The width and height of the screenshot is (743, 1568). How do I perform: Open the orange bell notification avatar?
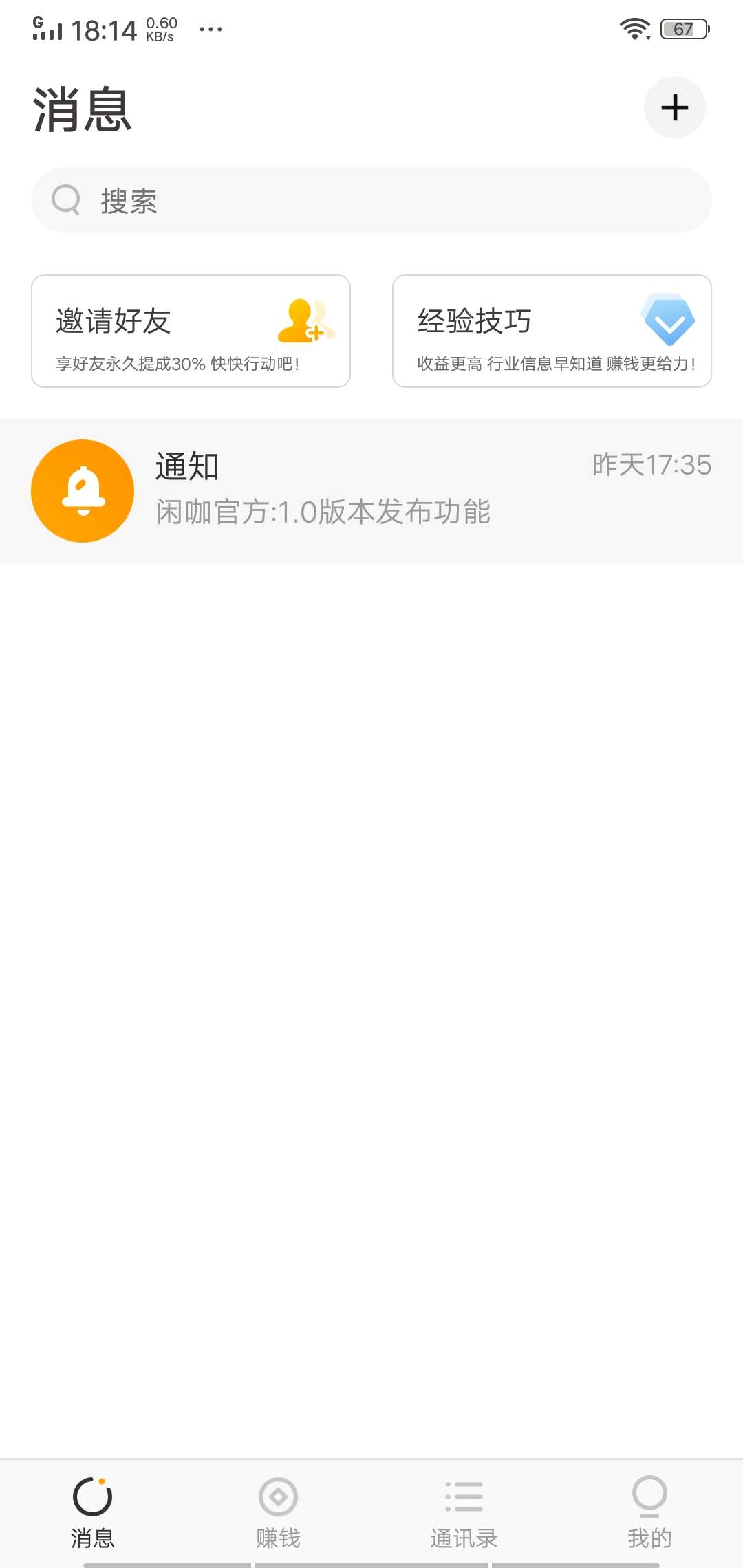[x=83, y=490]
